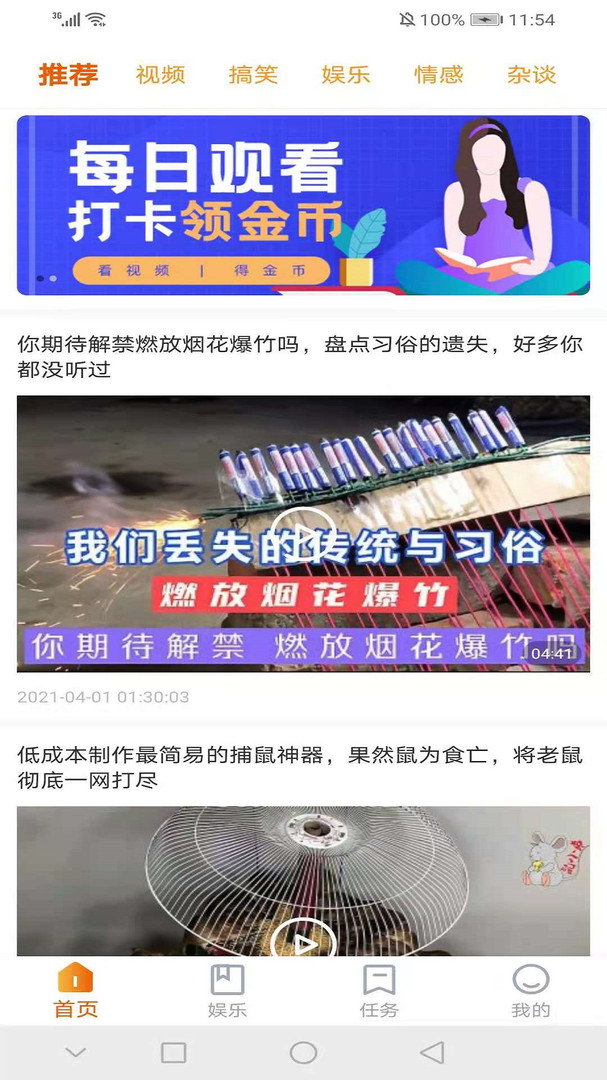Tap the system home button

point(303,1052)
